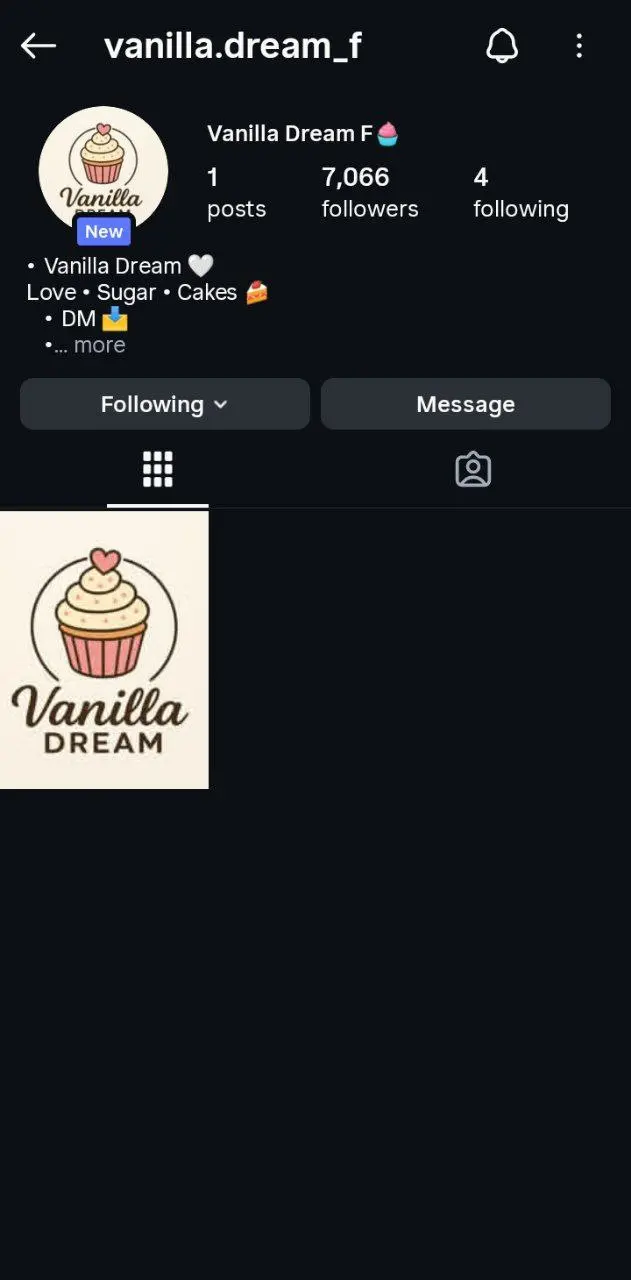The image size is (631, 1280).
Task: Open the three-dot overflow menu
Action: pyautogui.click(x=579, y=46)
